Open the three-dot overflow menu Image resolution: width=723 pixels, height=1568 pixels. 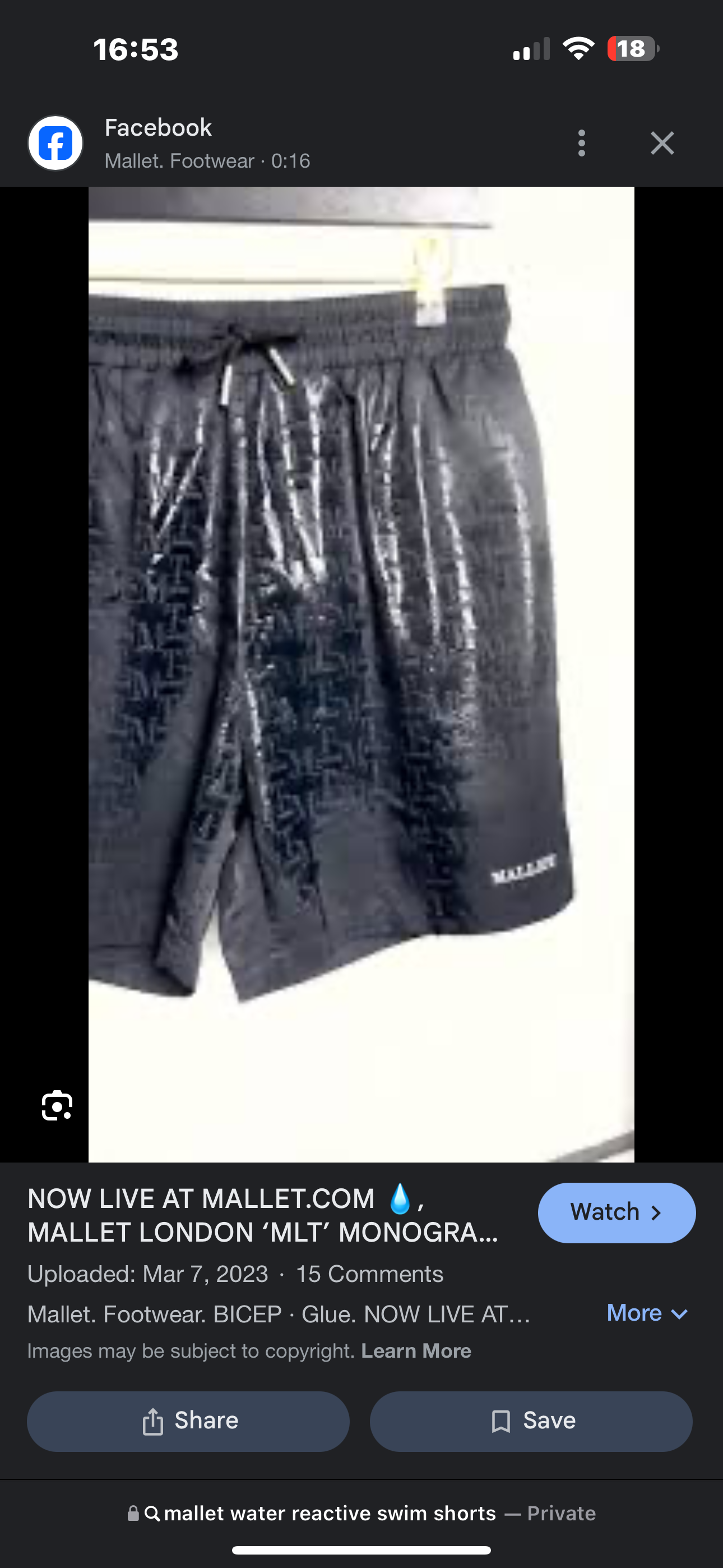(581, 143)
